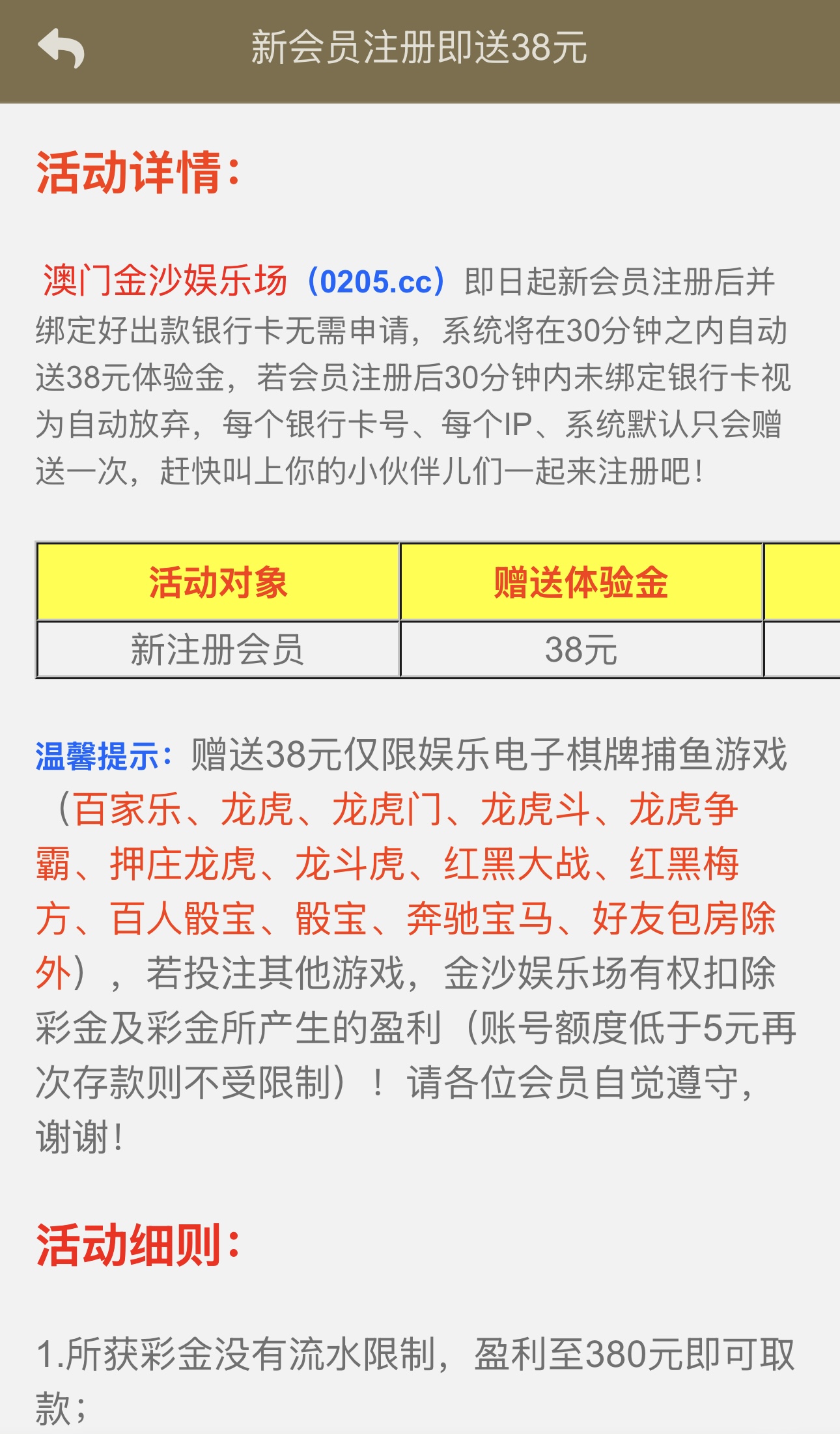The image size is (840, 1434).
Task: Go back using the top-left arrow
Action: pos(61,48)
